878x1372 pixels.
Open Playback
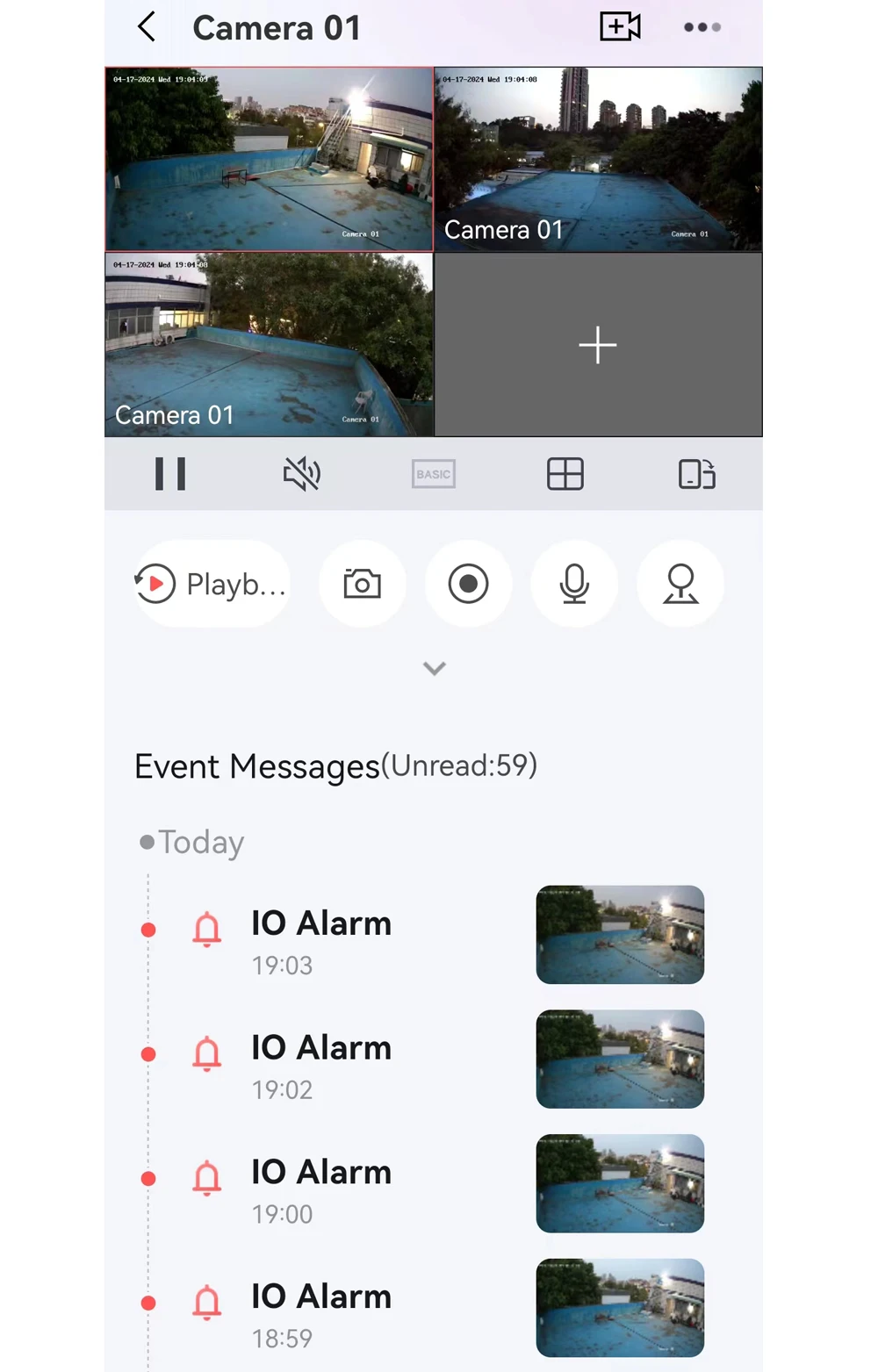point(212,584)
